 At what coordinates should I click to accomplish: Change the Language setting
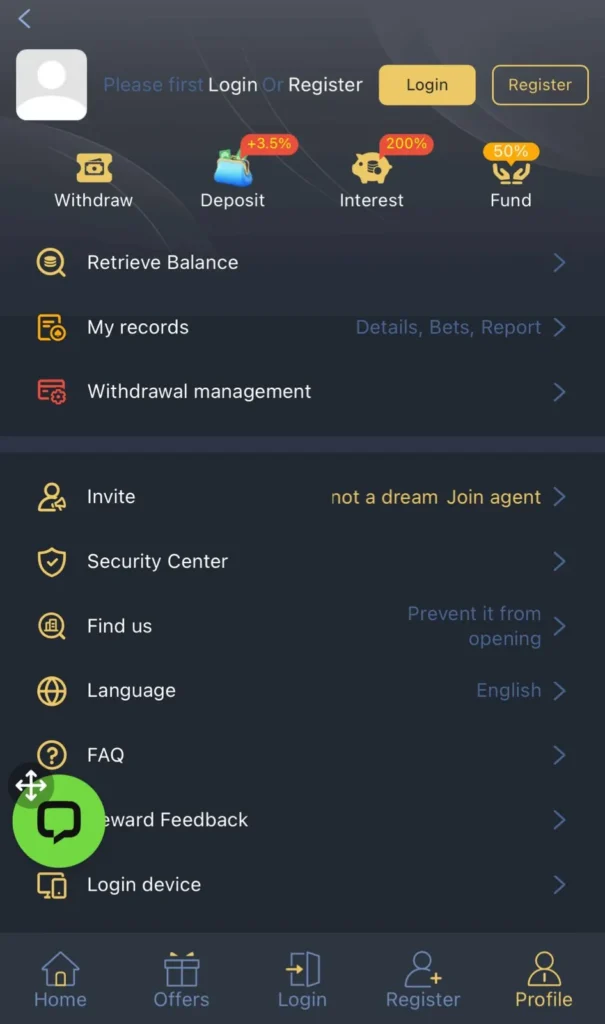300,691
